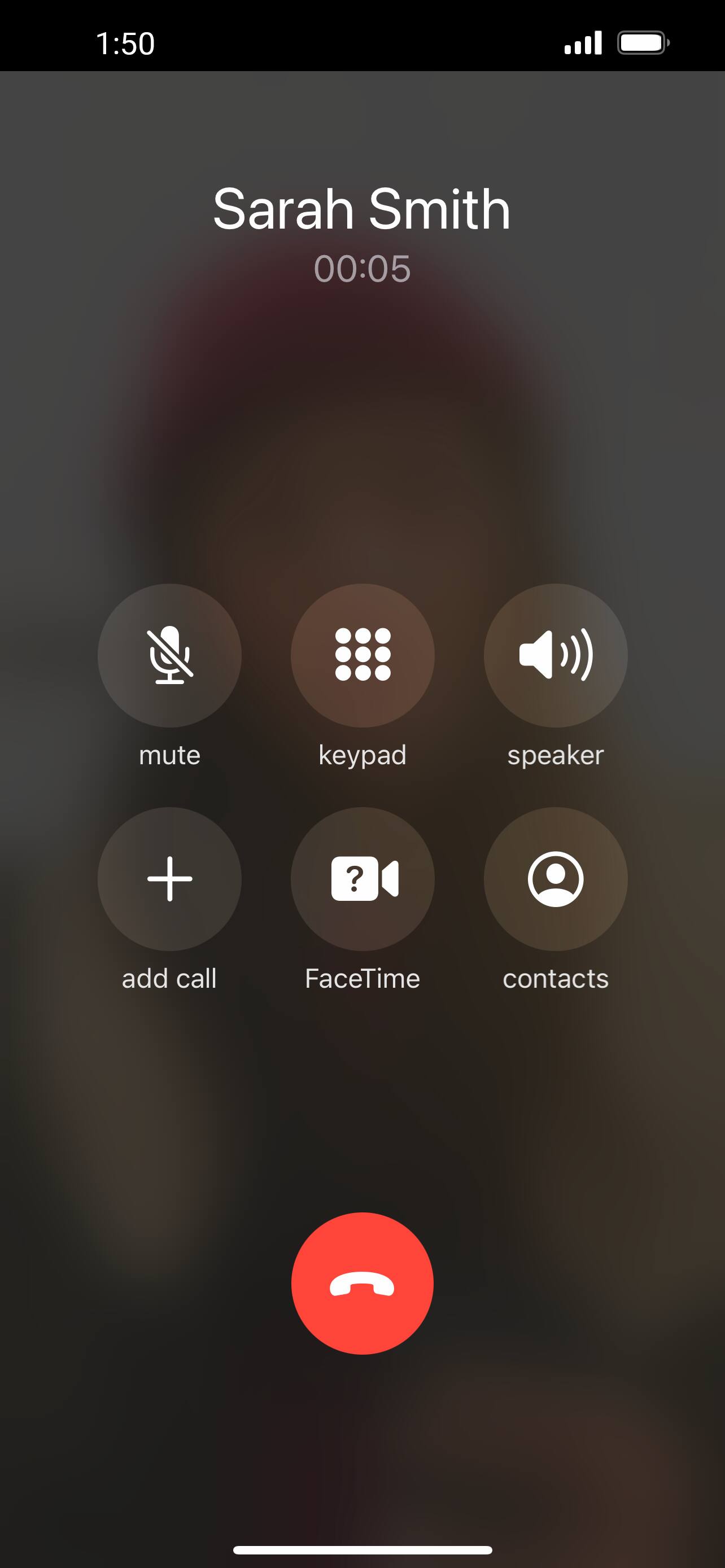Image resolution: width=725 pixels, height=1568 pixels.
Task: Open the keypad
Action: coord(363,655)
